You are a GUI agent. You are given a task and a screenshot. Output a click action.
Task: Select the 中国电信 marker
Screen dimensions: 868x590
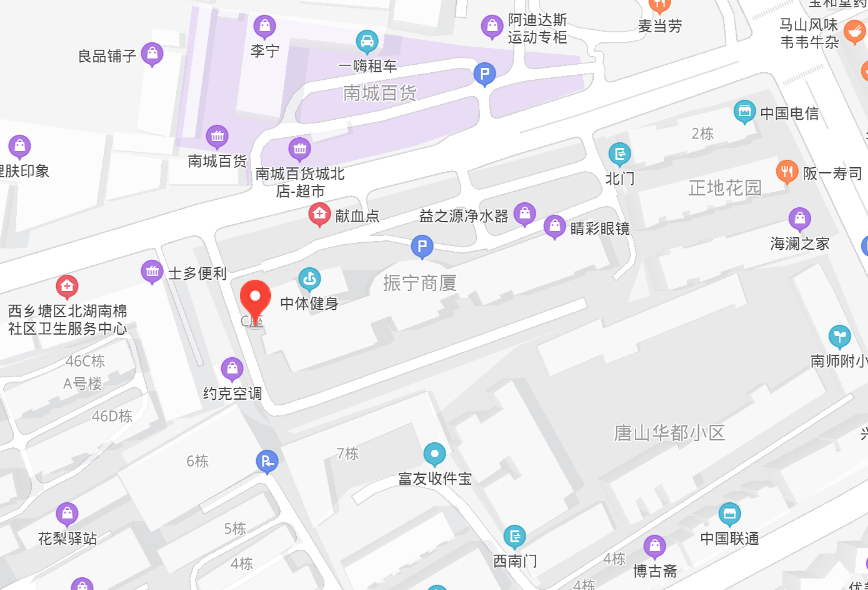[x=744, y=111]
